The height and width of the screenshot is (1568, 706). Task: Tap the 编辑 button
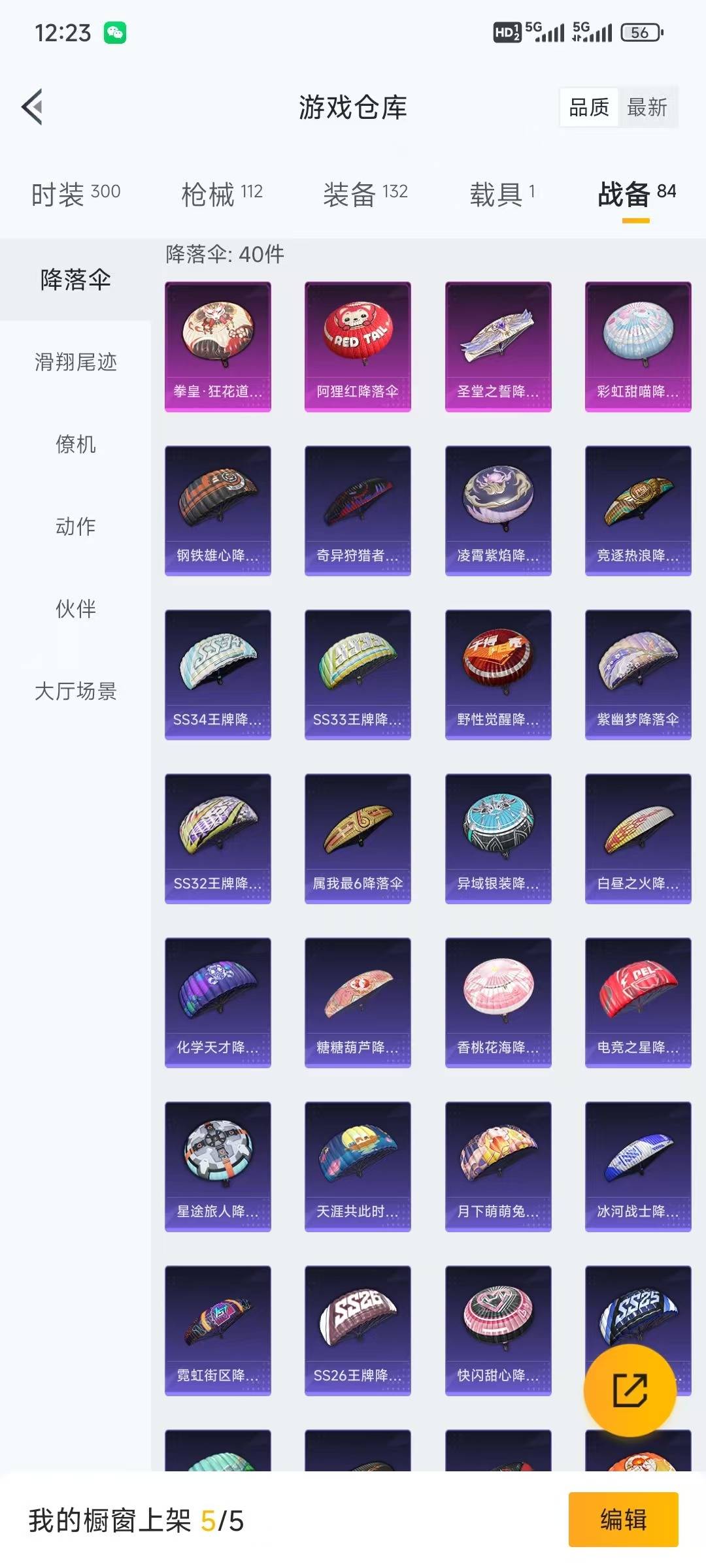tap(623, 1520)
